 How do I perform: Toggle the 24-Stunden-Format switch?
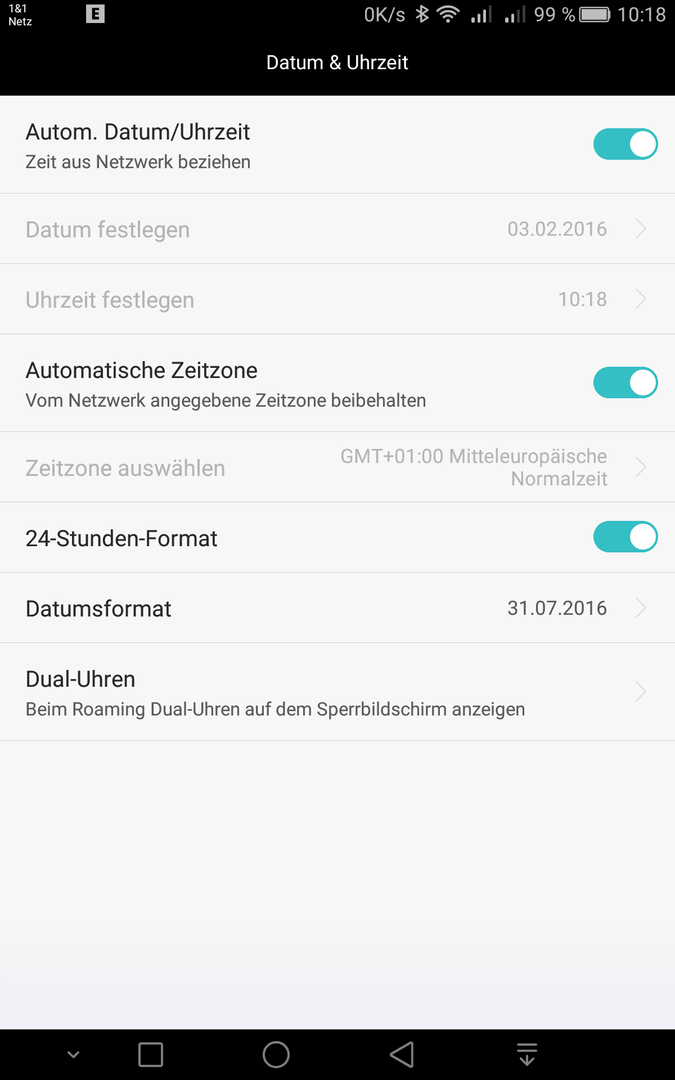click(625, 537)
